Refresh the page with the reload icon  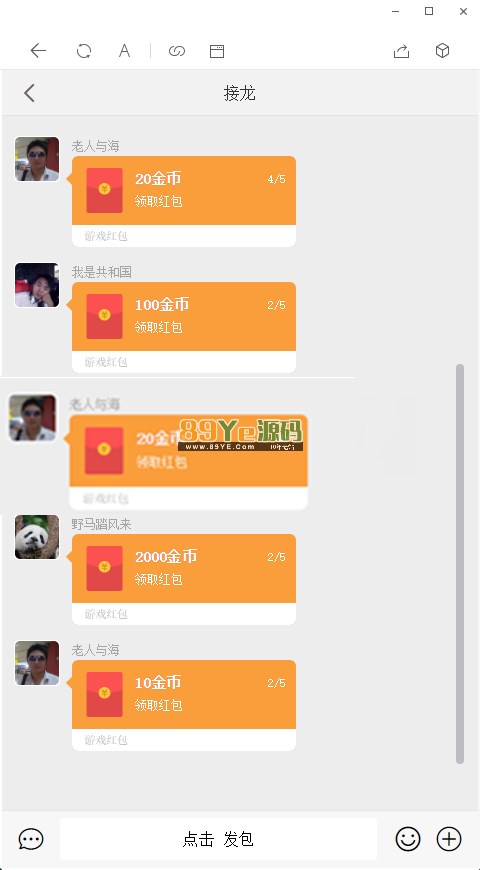84,51
